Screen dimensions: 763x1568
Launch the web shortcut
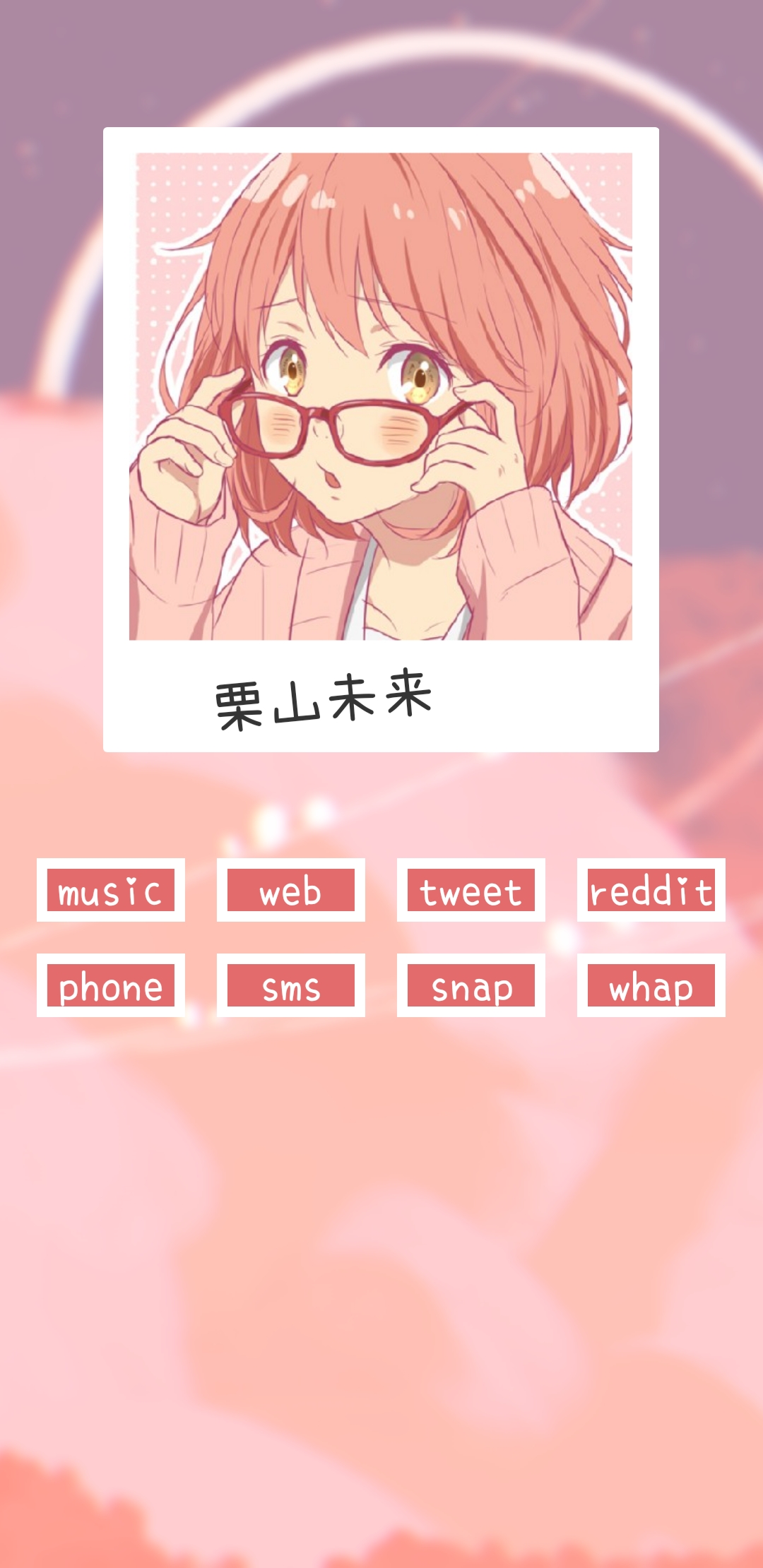pos(290,890)
